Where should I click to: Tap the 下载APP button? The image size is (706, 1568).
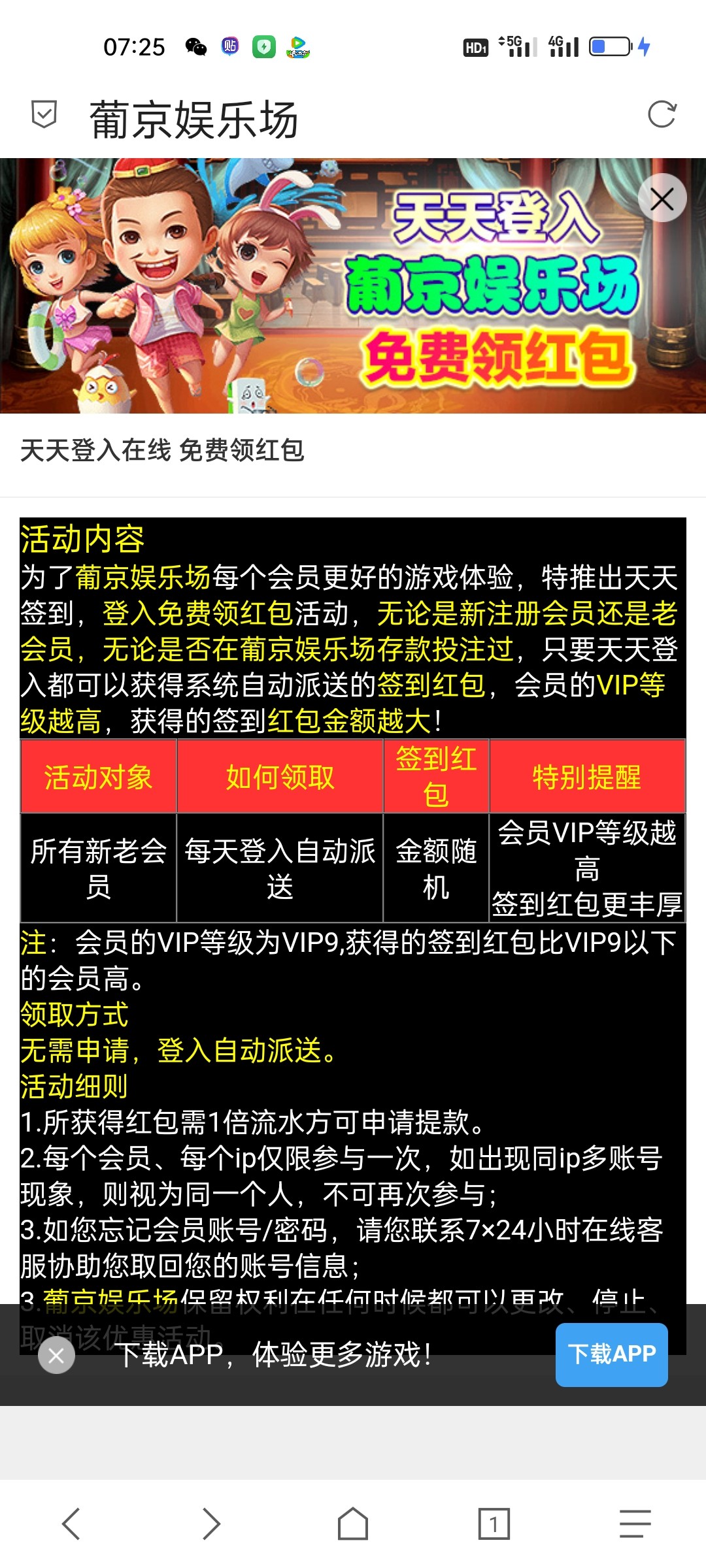point(611,1354)
